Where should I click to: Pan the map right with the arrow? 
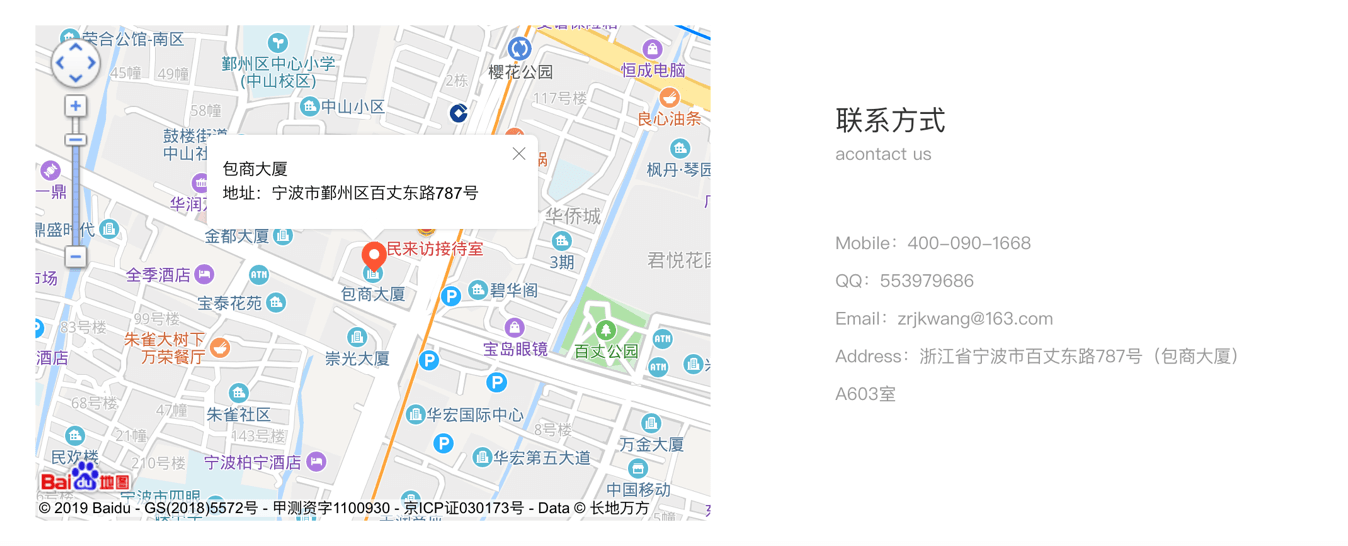click(x=92, y=63)
